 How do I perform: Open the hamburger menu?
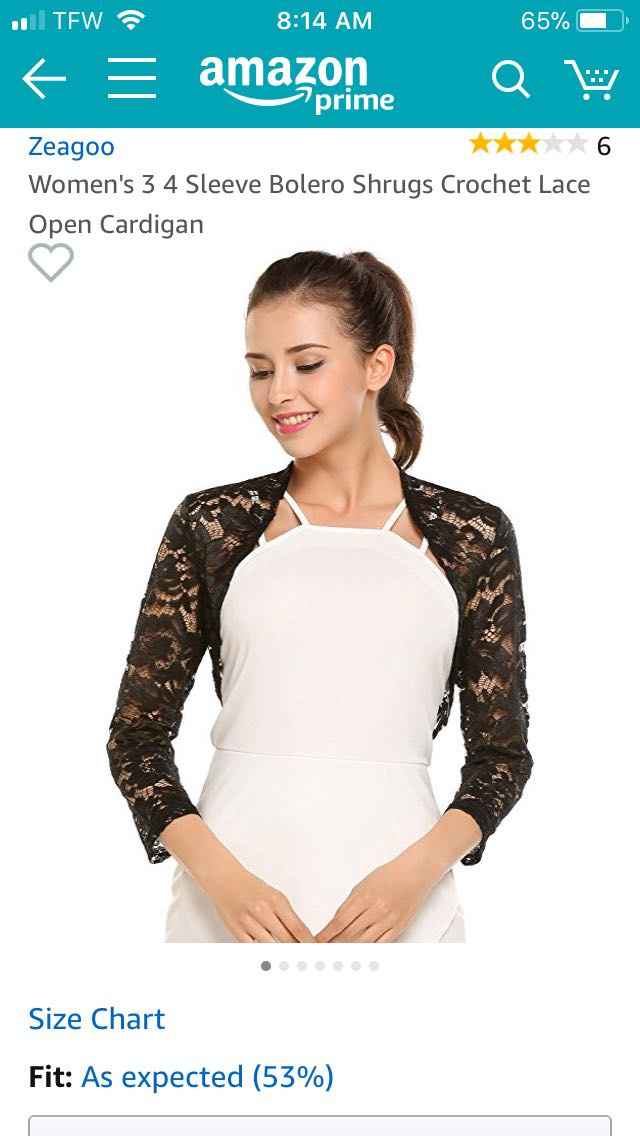coord(132,78)
